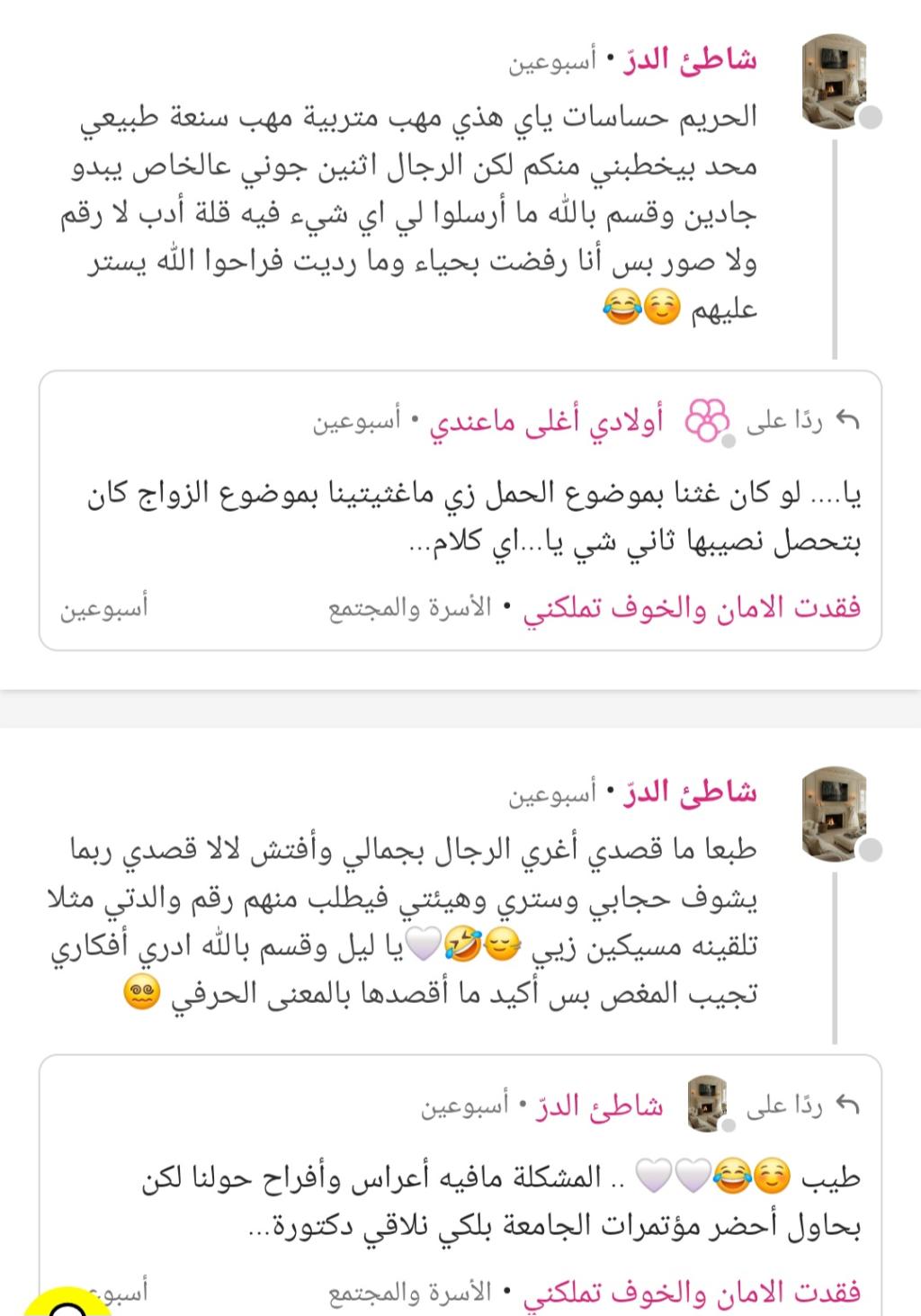
Task: Tap the avatar on the first comment
Action: click(x=834, y=82)
